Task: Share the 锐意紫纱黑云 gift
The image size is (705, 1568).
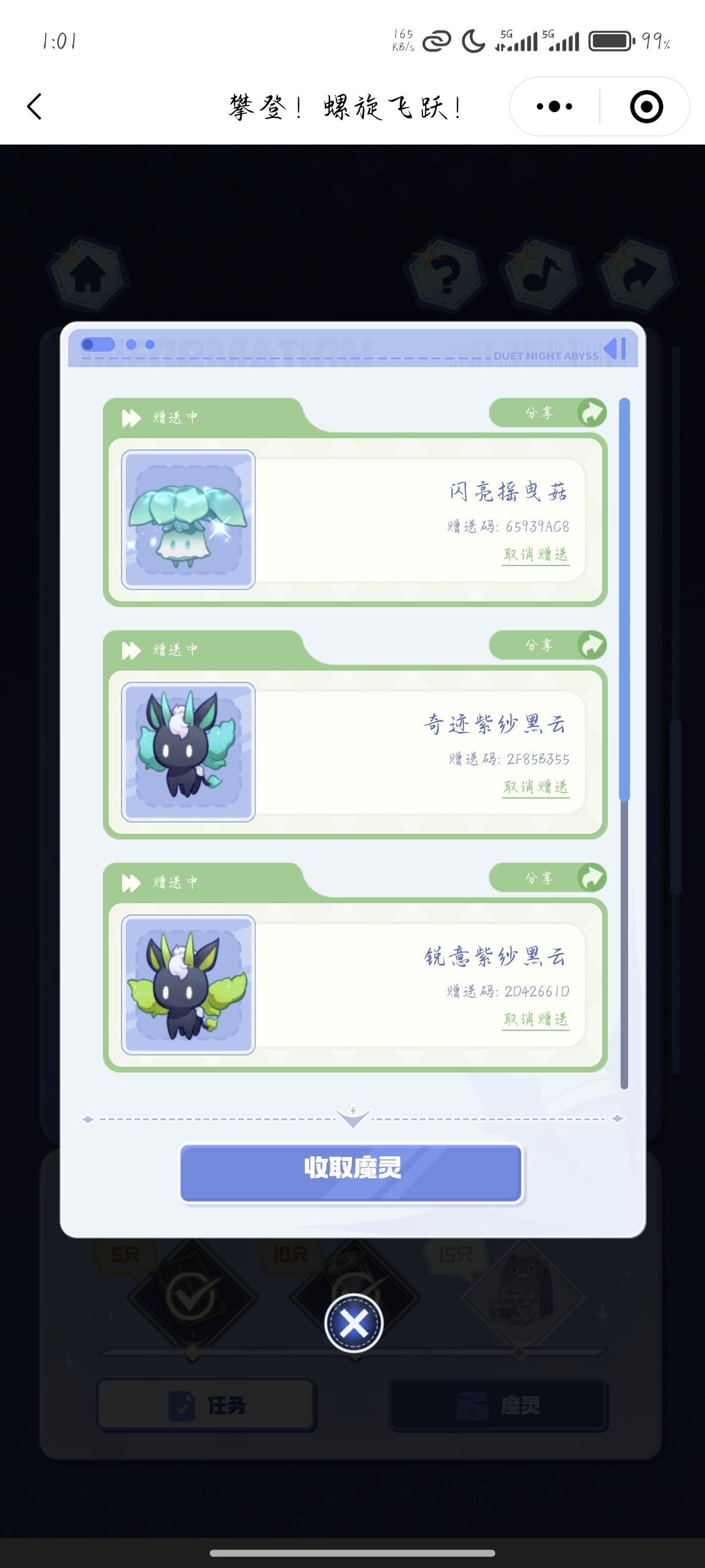Action: pos(548,878)
